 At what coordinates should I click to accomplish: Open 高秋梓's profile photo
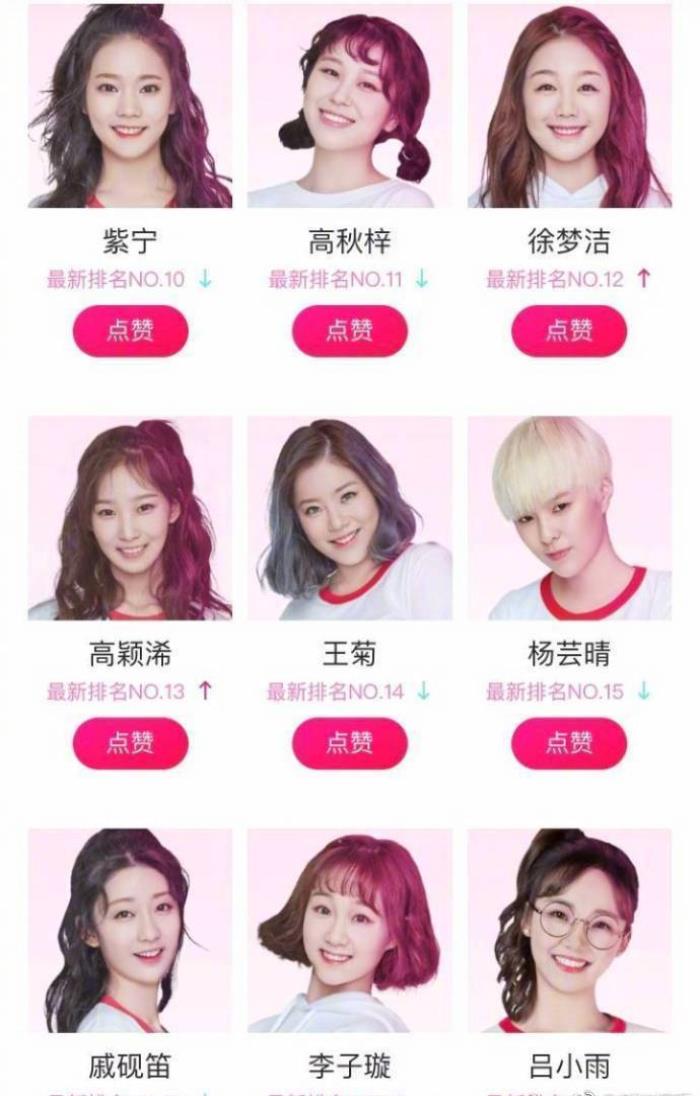point(349,105)
